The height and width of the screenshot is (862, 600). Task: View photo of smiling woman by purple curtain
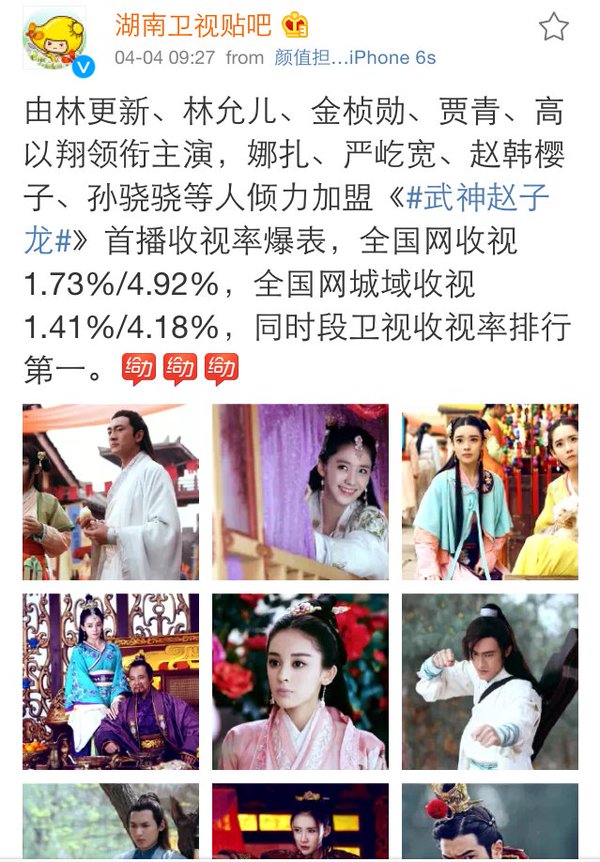coord(300,490)
